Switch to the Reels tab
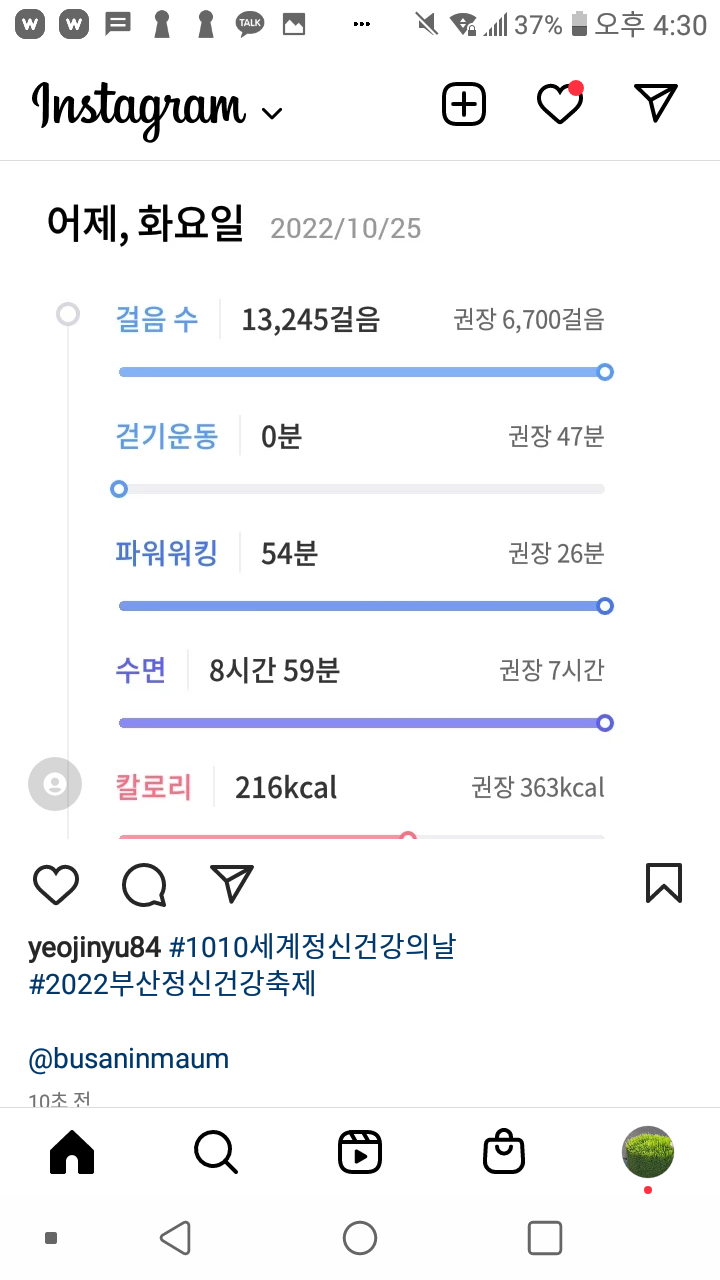The width and height of the screenshot is (720, 1280). (360, 1153)
